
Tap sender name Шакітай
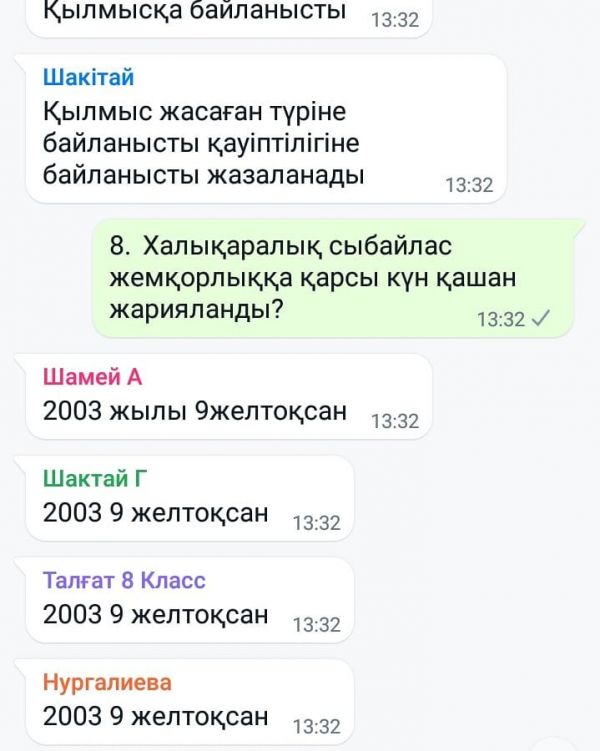tap(88, 77)
